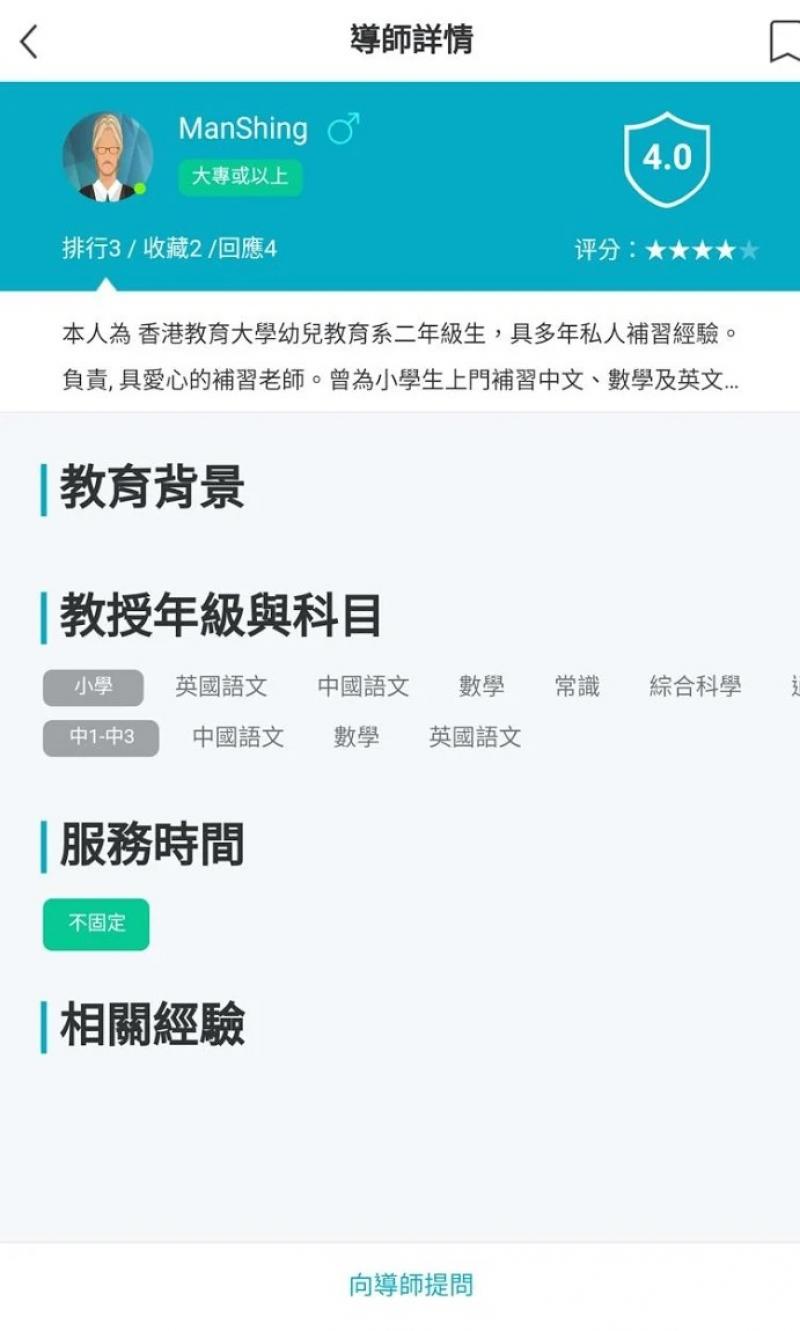Open ManShing's profile avatar
The width and height of the screenshot is (800, 1331).
[x=107, y=157]
